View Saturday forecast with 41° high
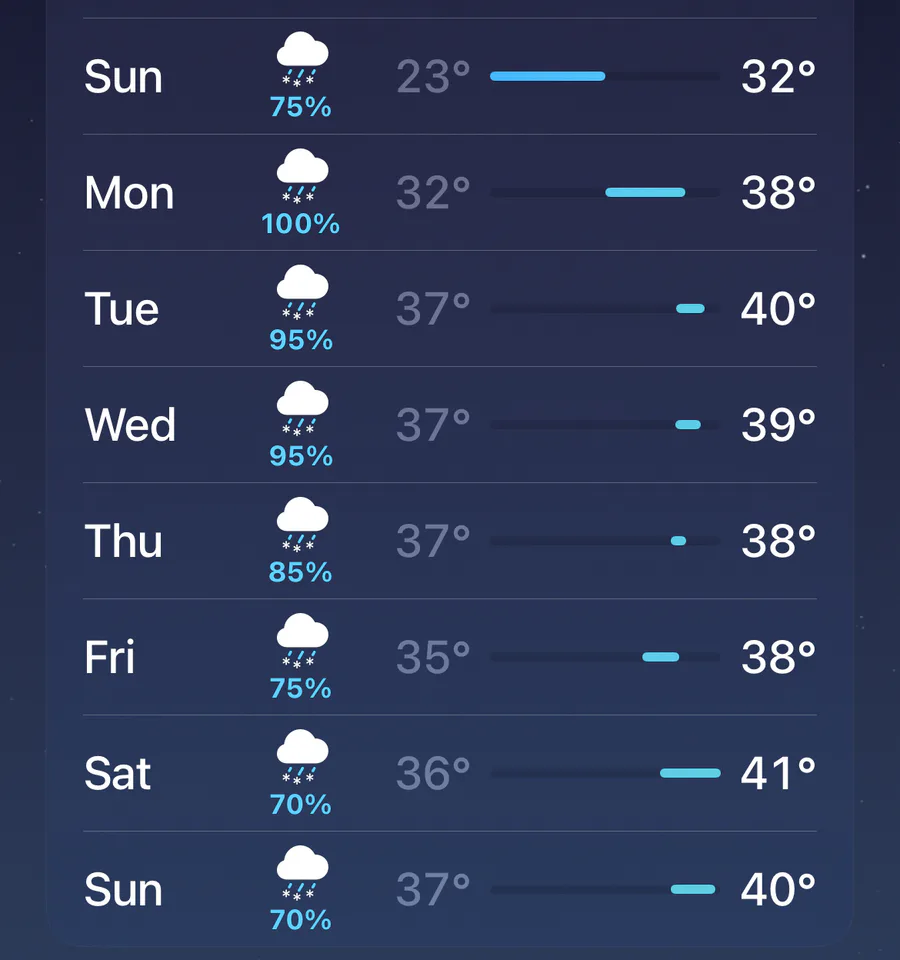Viewport: 900px width, 960px height. coord(450,772)
